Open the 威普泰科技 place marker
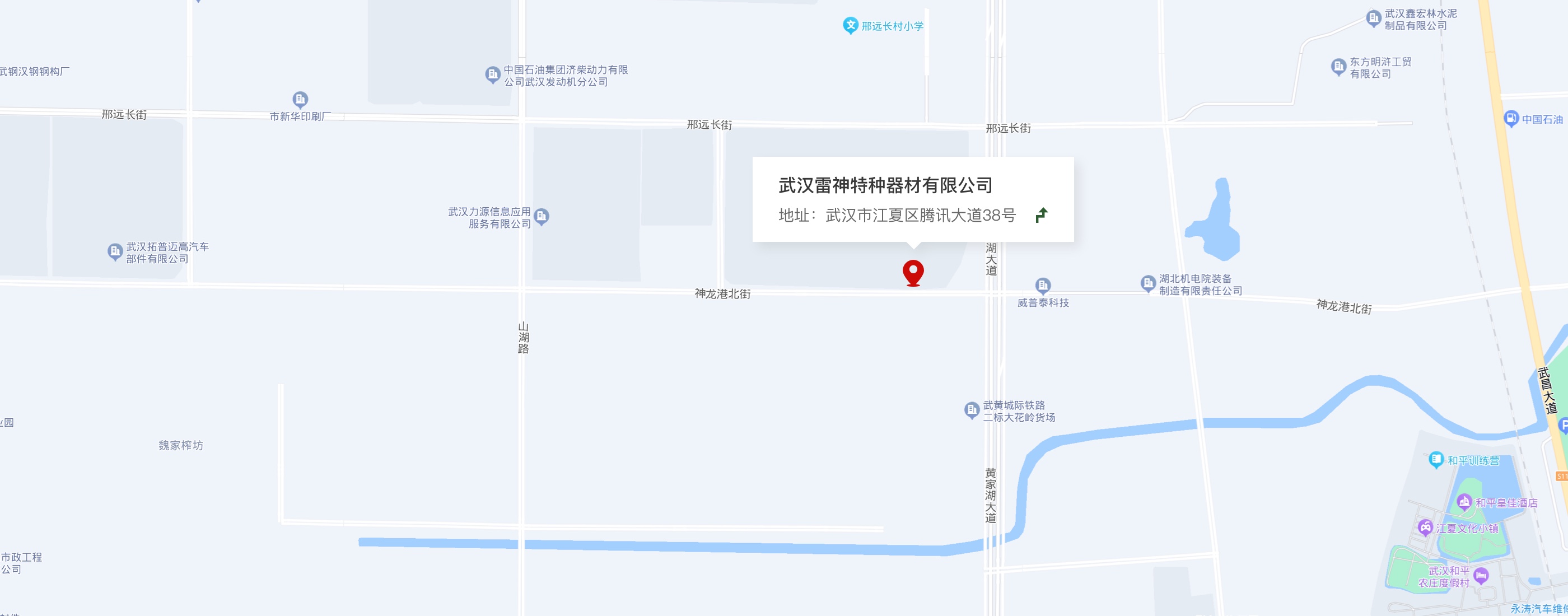Image resolution: width=1568 pixels, height=616 pixels. click(1043, 285)
